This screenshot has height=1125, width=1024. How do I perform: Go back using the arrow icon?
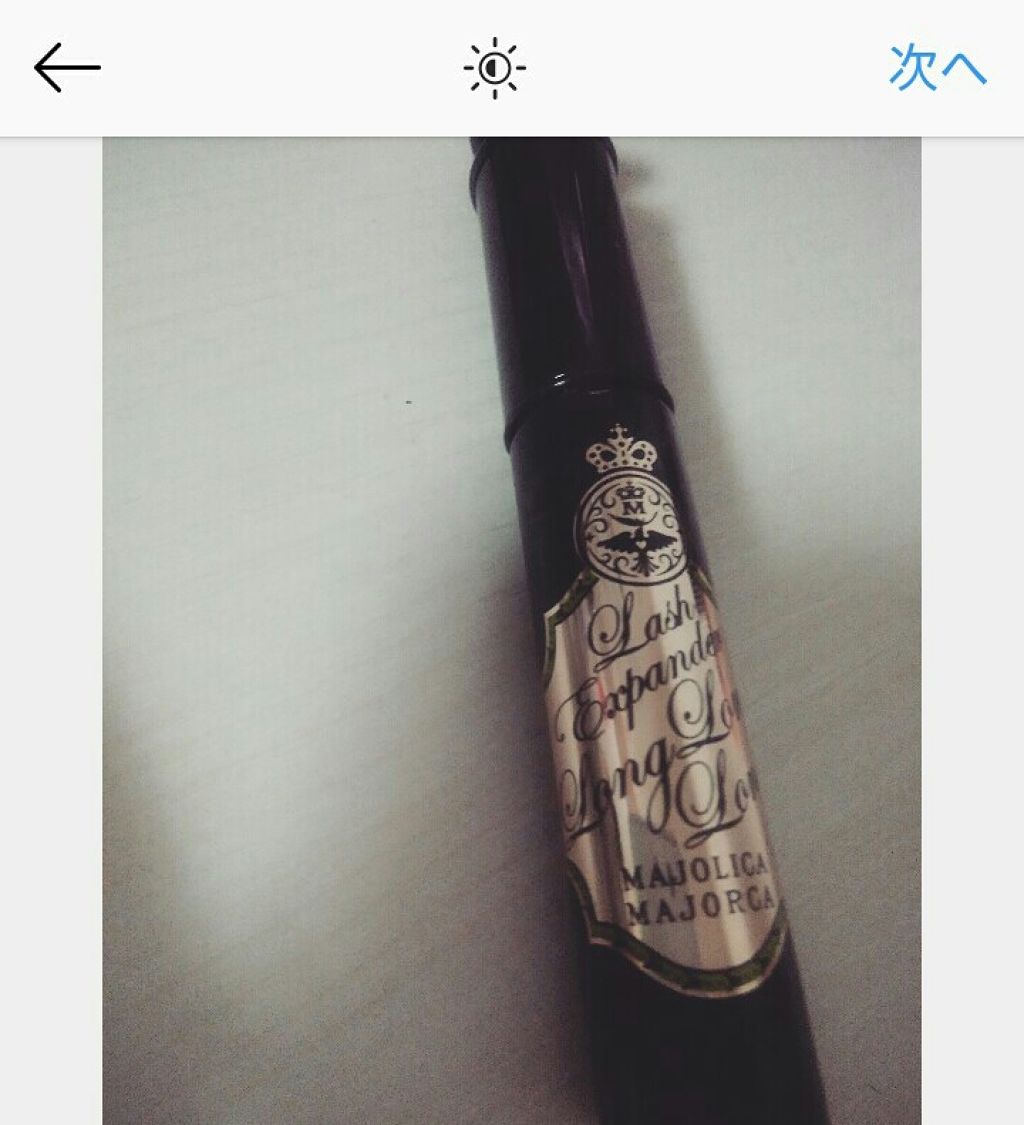click(x=67, y=68)
